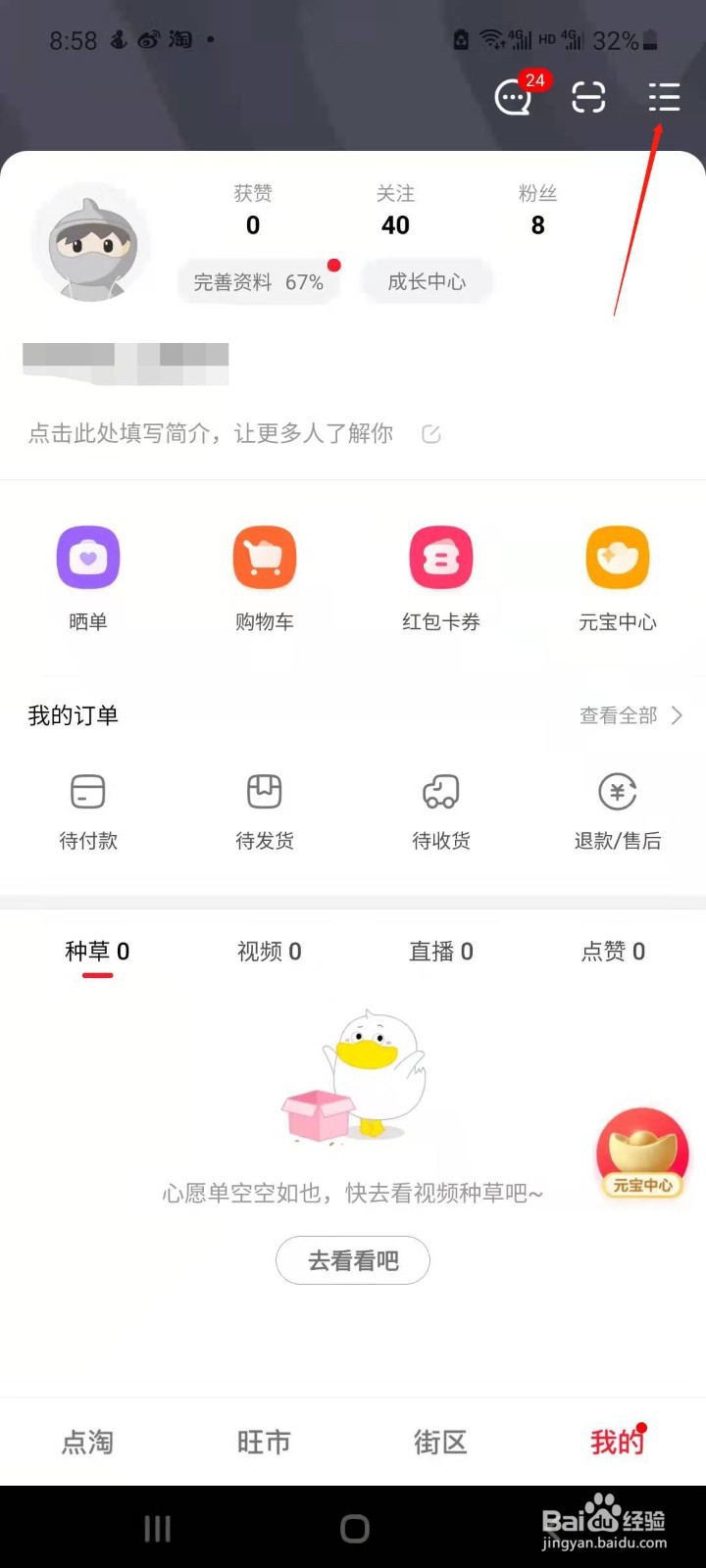Open 待收货 orders

coord(441,811)
